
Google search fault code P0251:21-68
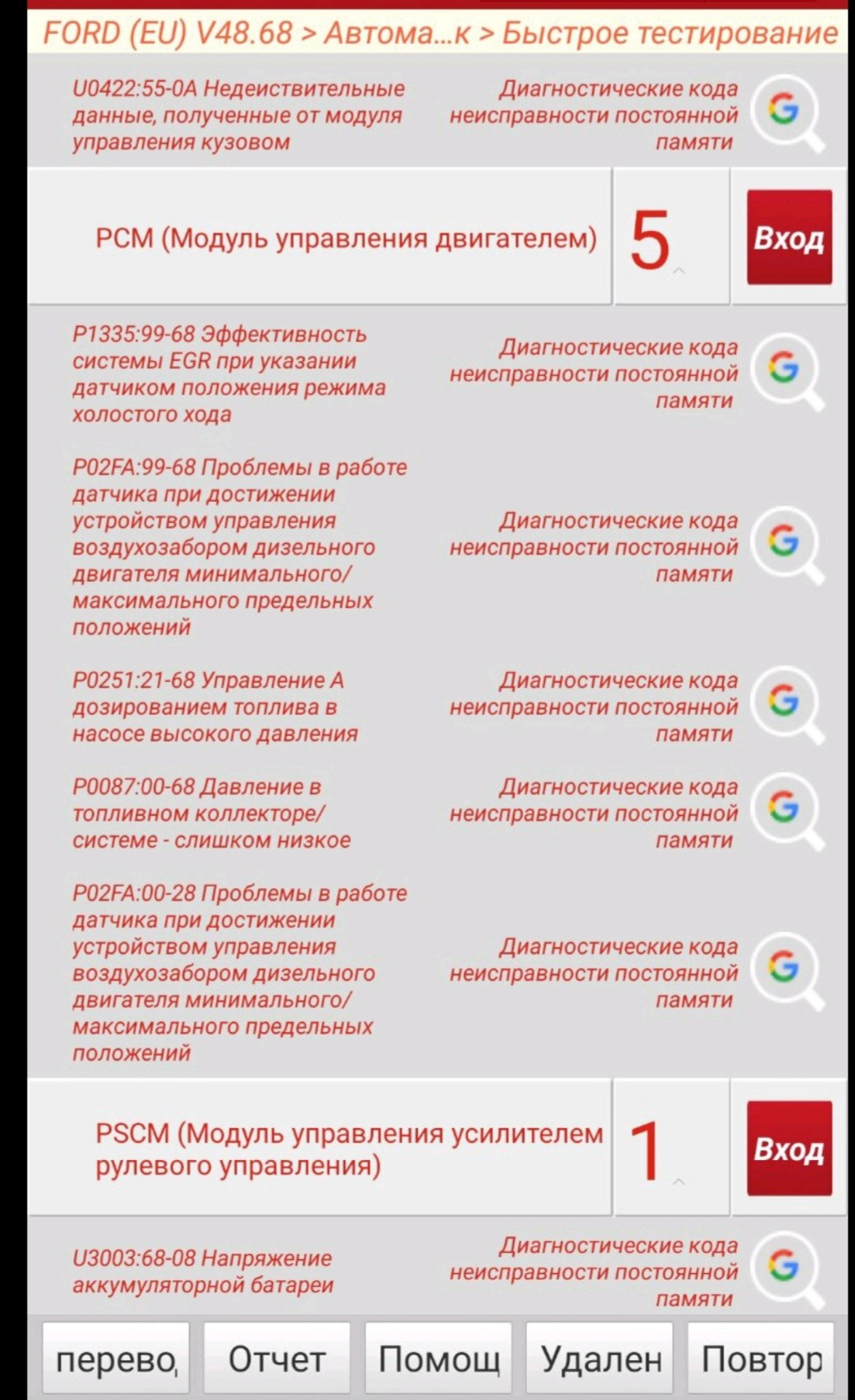point(784,703)
